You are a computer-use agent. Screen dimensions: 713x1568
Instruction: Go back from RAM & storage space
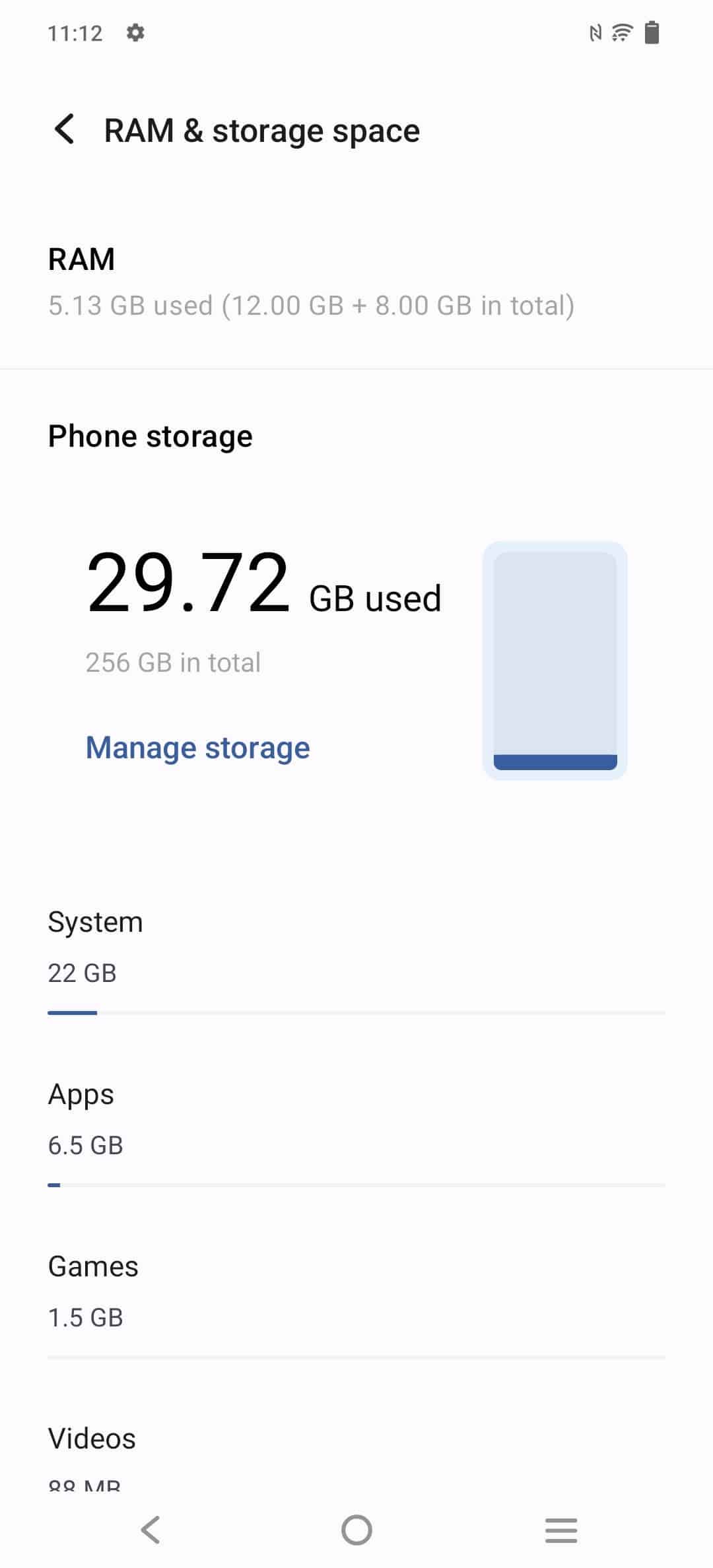point(65,129)
